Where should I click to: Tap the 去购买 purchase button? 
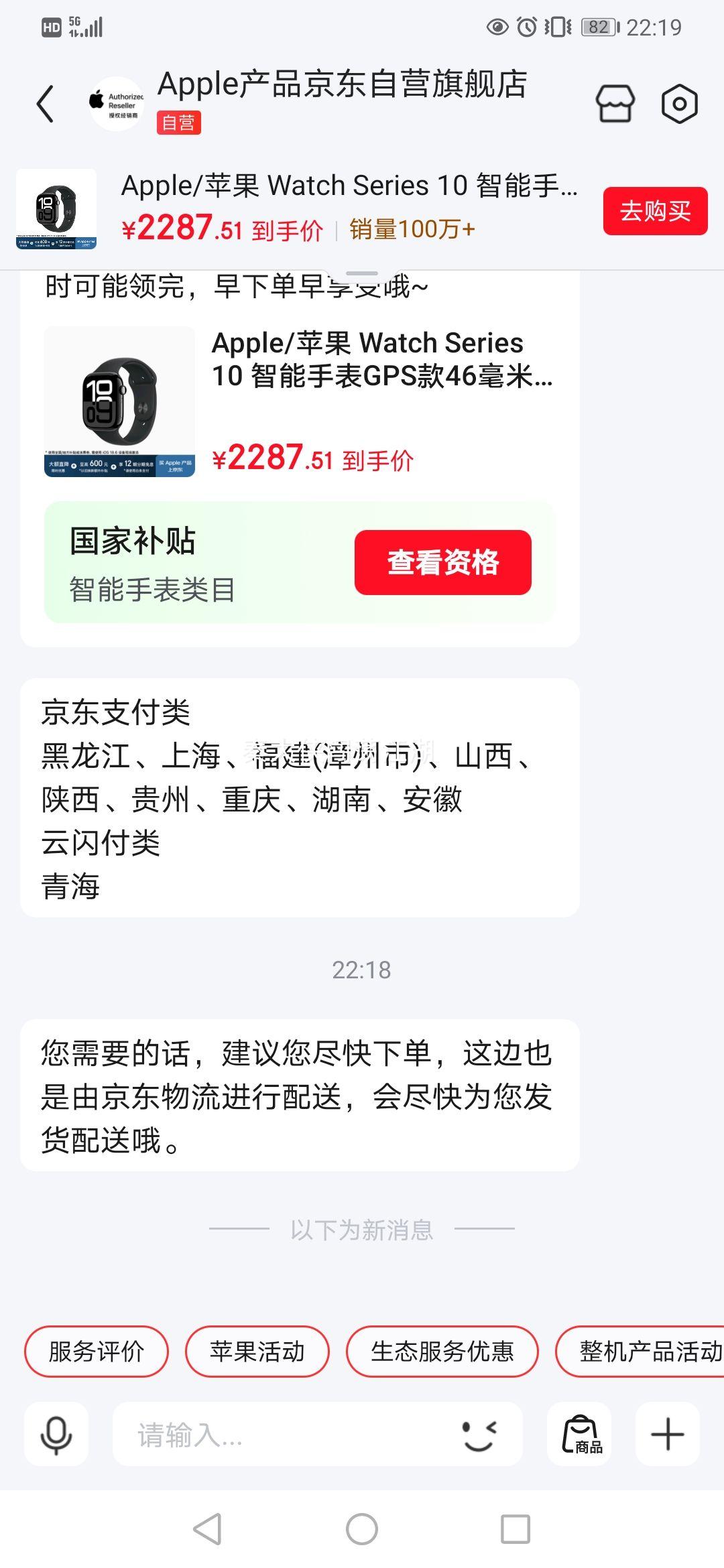pyautogui.click(x=654, y=211)
